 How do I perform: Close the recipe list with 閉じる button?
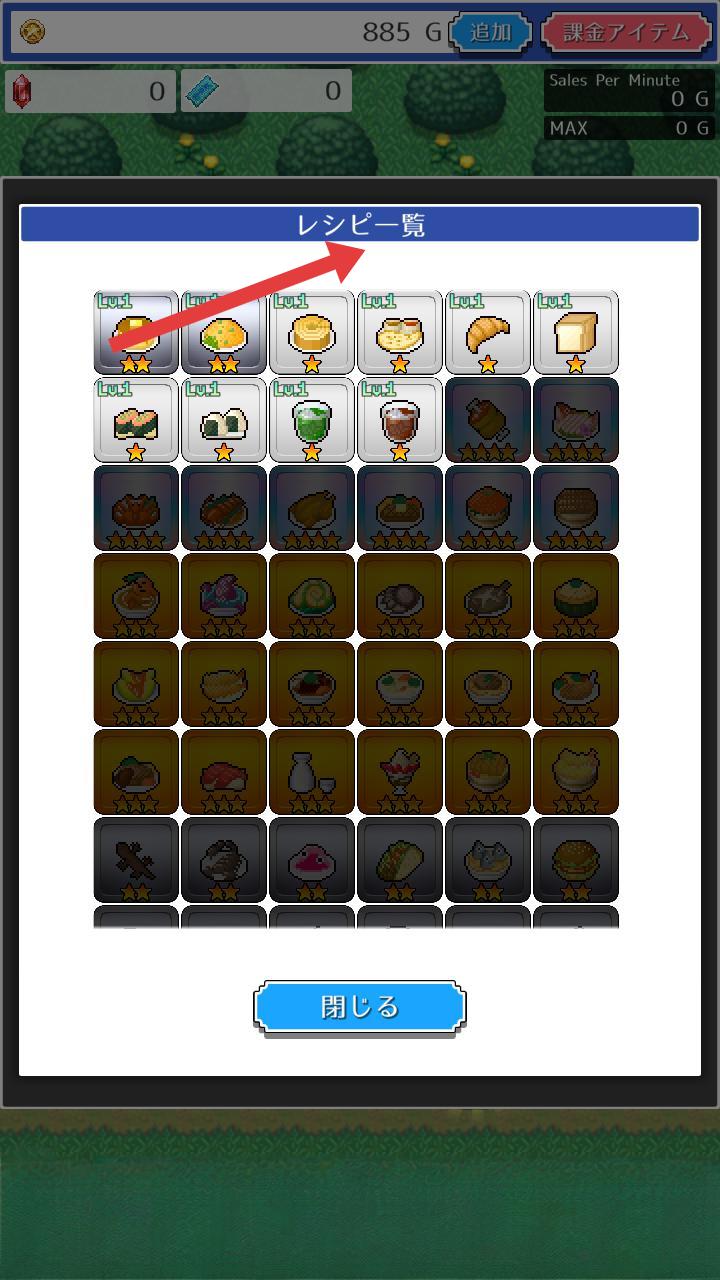pos(360,1007)
